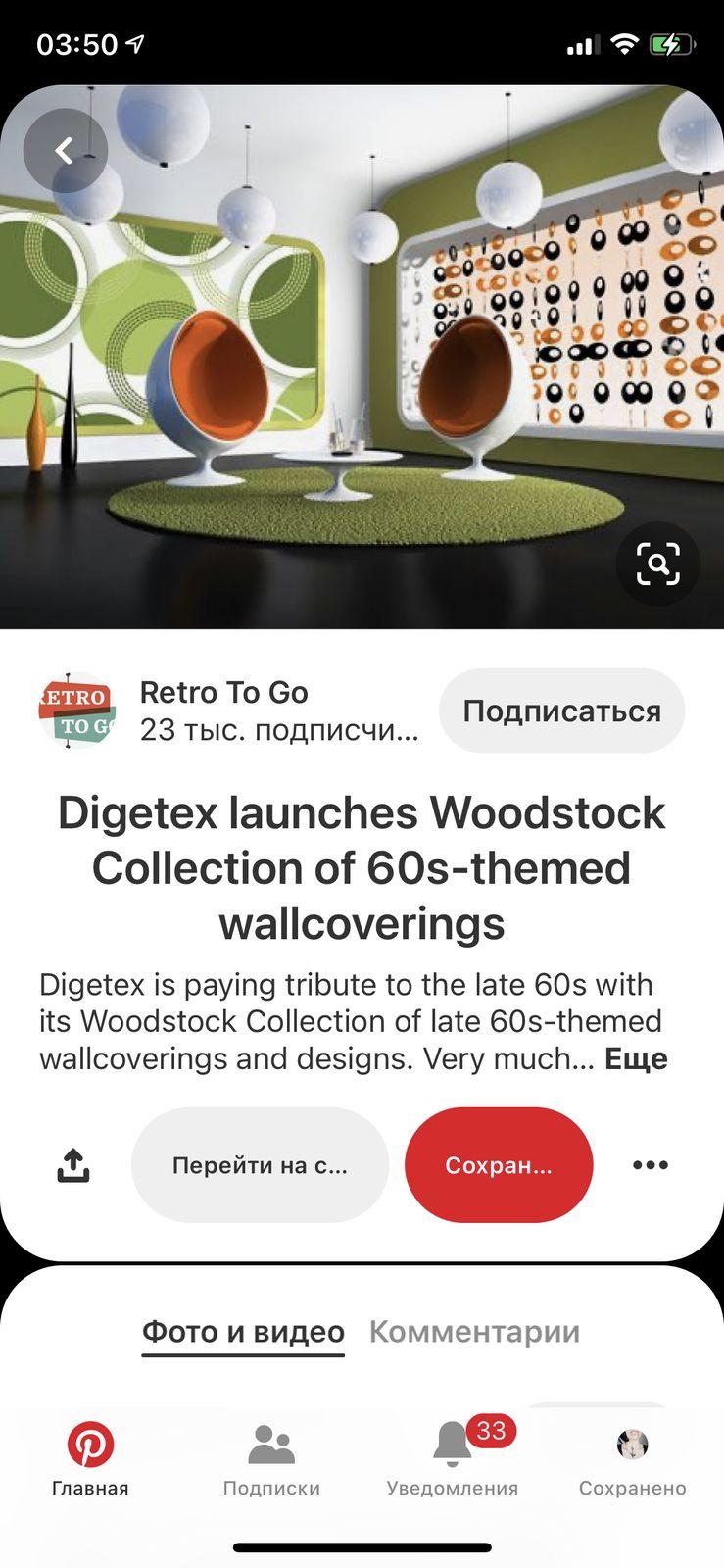Open the wallcoverings pin image
Image resolution: width=724 pixels, height=1568 pixels.
click(362, 357)
